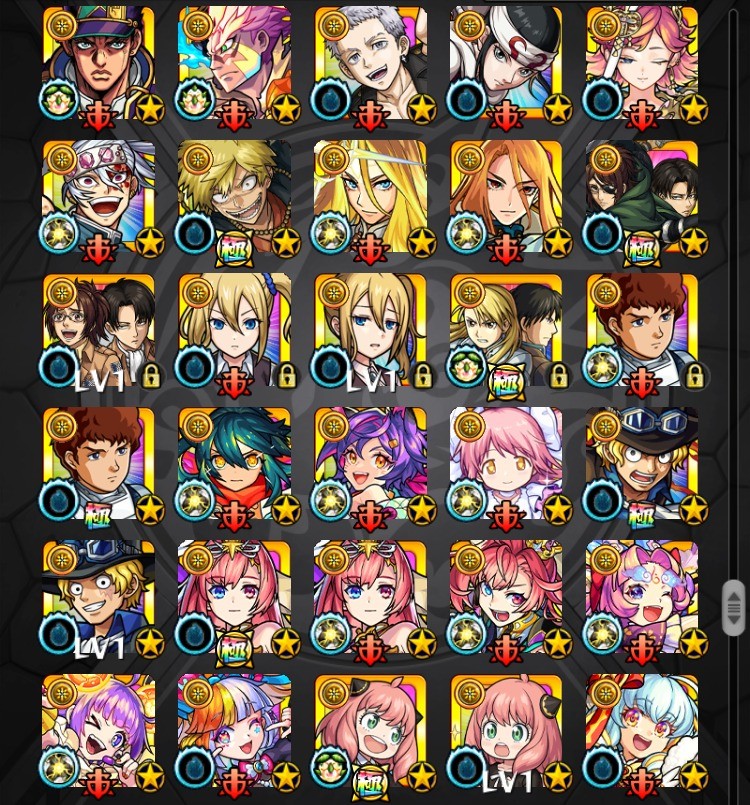Select the LV1 top-hat blonde character
This screenshot has height=805, width=750.
tap(98, 598)
